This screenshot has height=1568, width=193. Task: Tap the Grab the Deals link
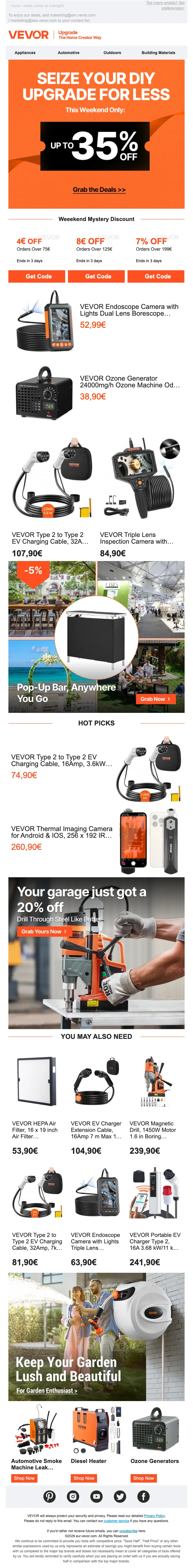click(x=99, y=190)
